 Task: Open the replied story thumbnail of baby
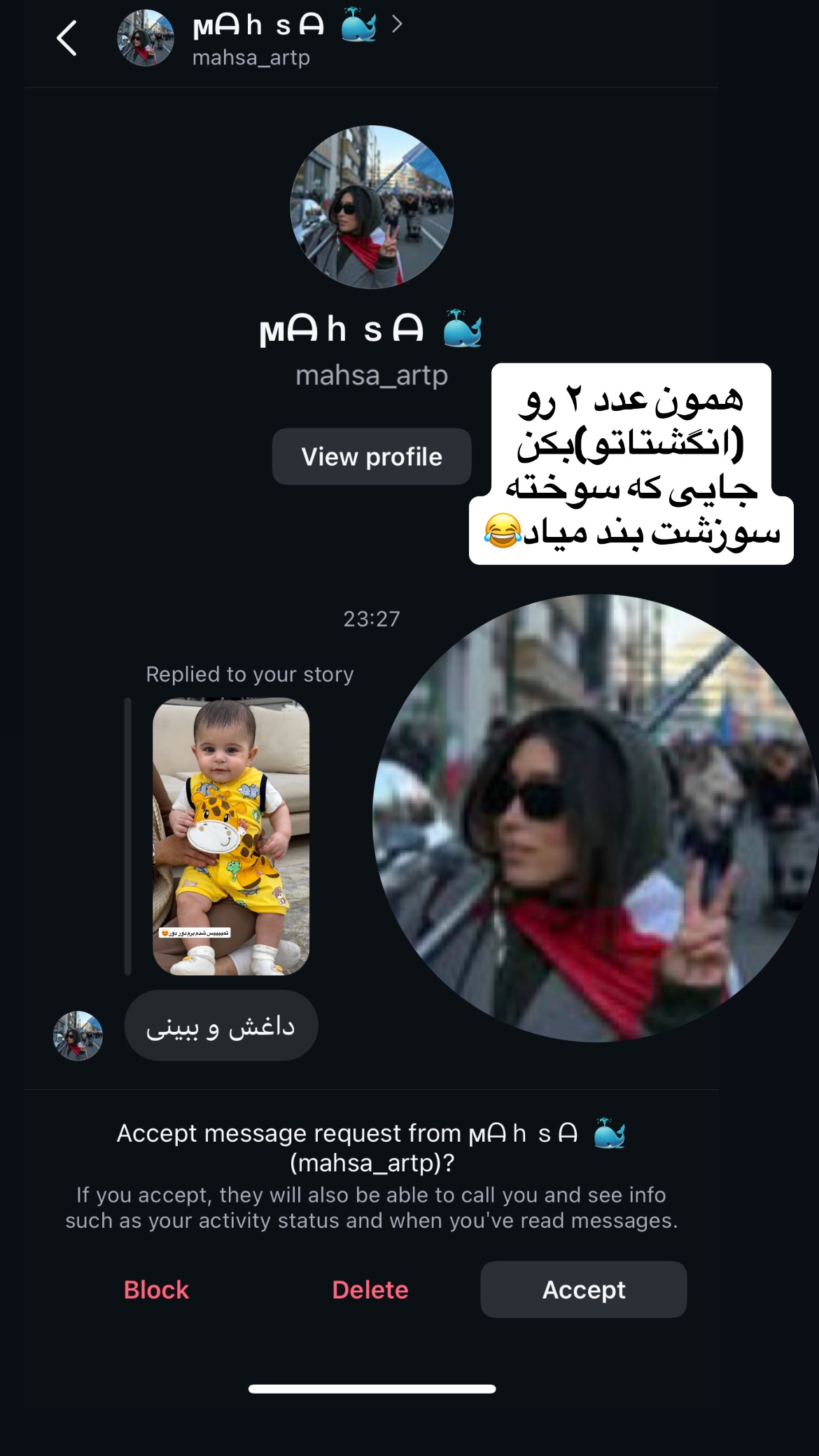231,836
